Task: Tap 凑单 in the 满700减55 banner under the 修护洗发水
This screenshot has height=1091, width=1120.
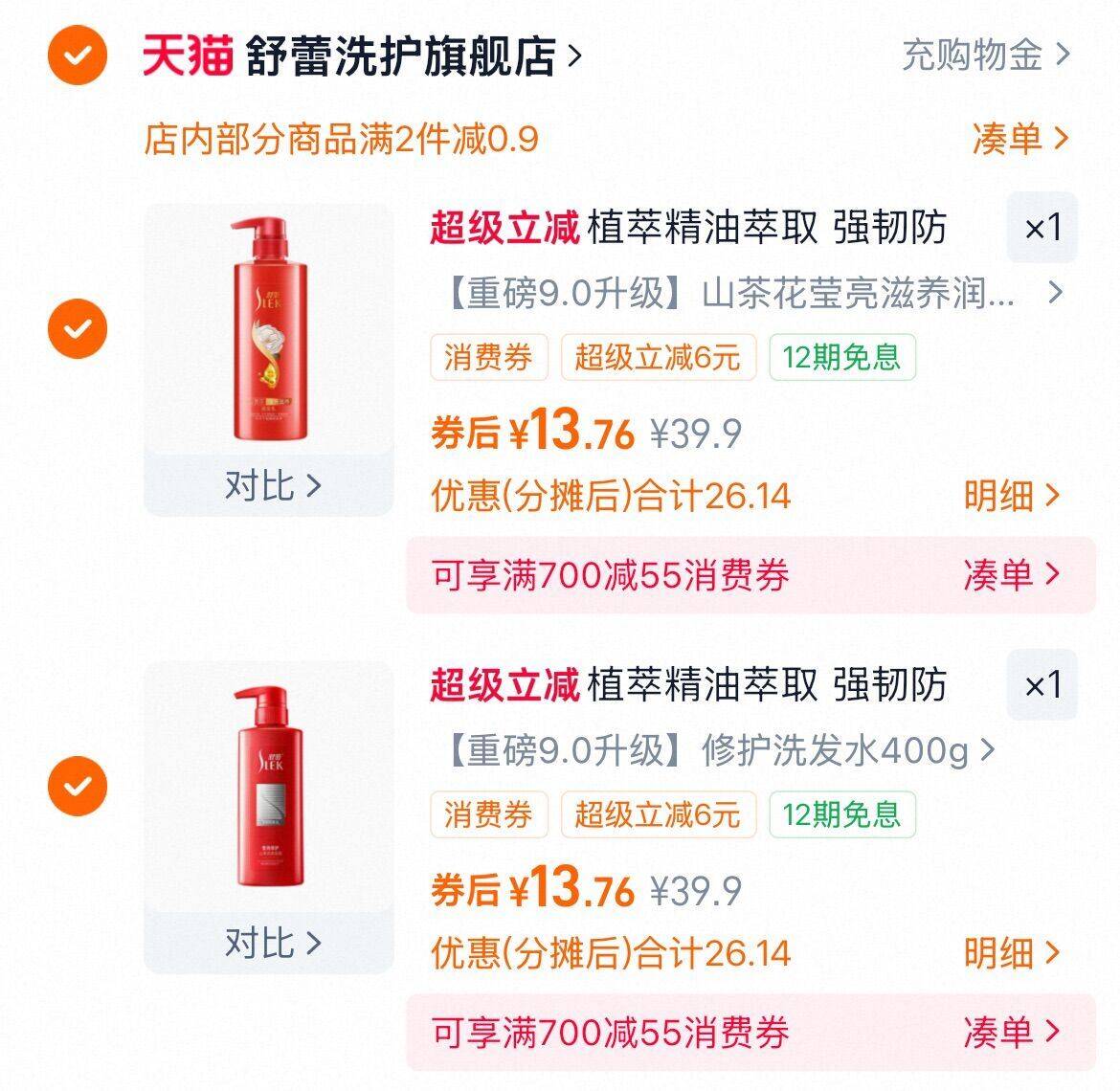Action: [x=1012, y=1032]
